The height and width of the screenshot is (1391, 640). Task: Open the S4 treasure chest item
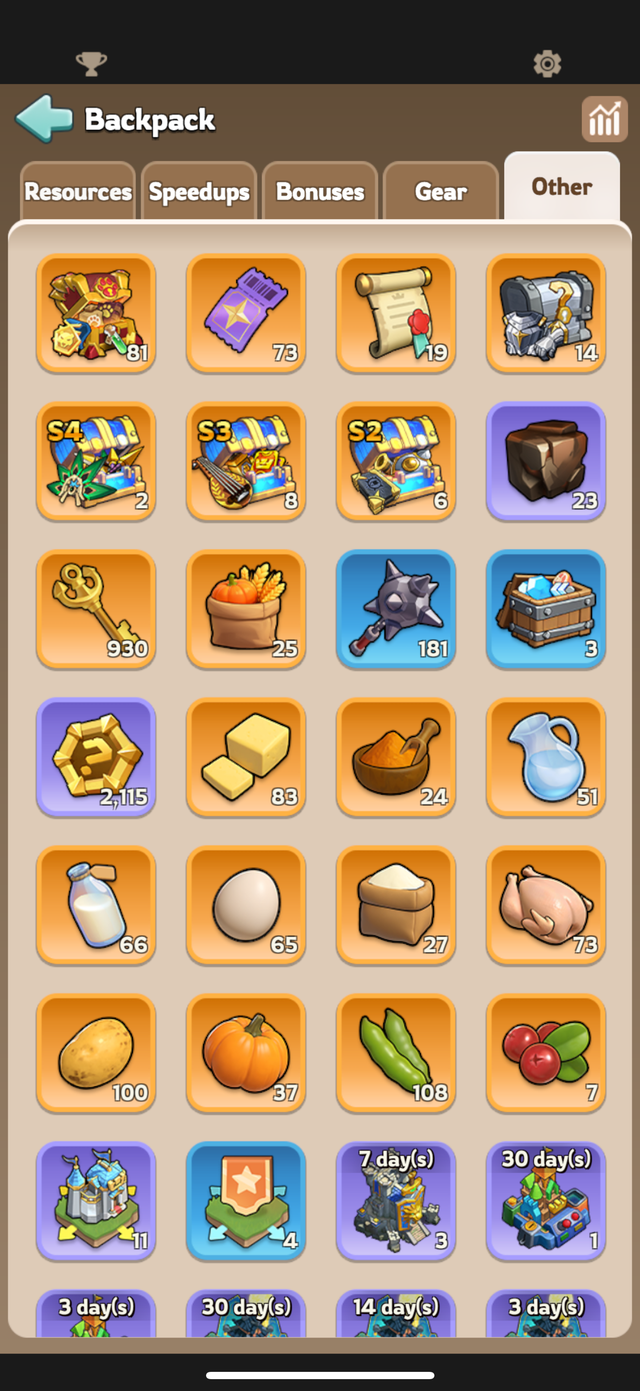[x=96, y=461]
